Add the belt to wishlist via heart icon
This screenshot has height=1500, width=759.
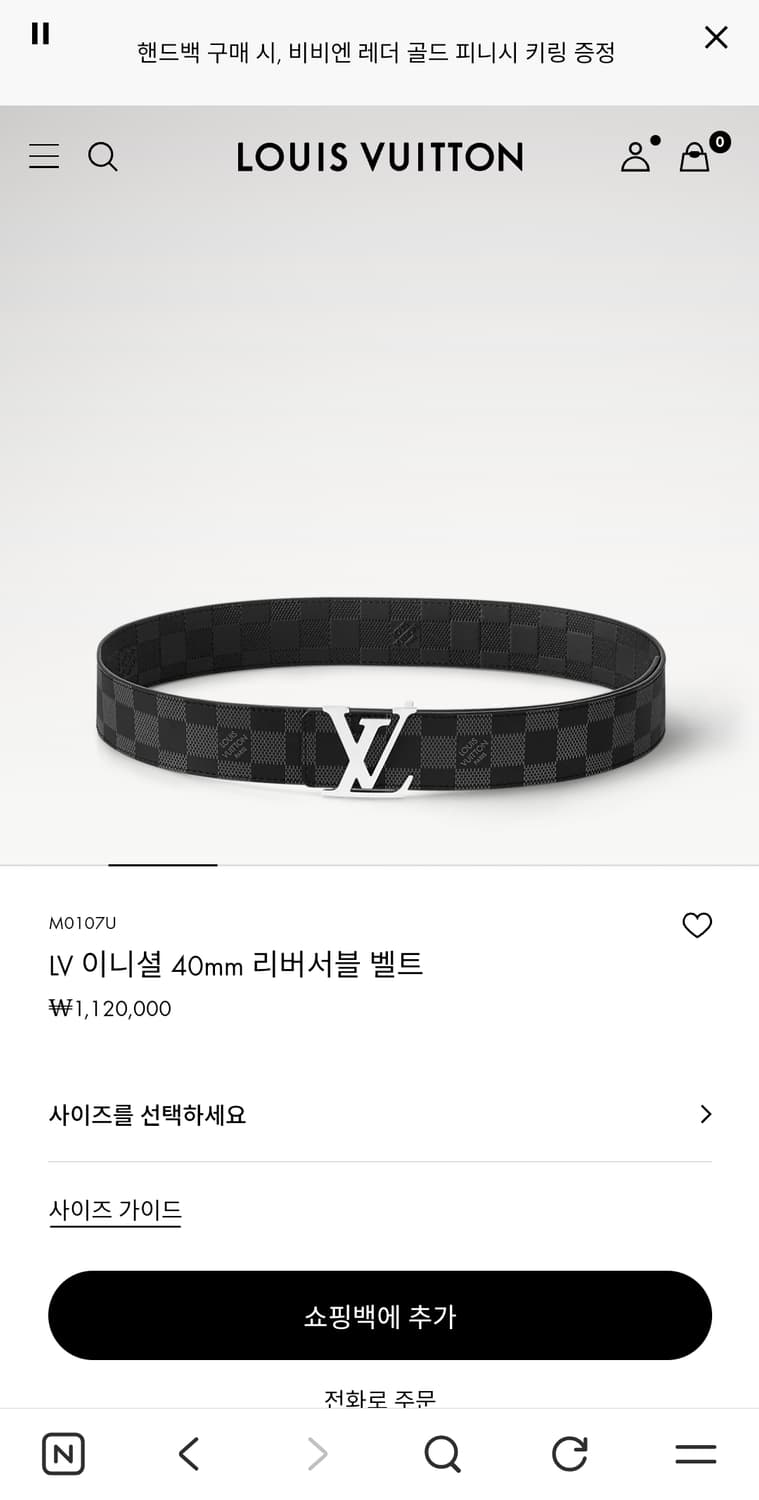tap(697, 925)
